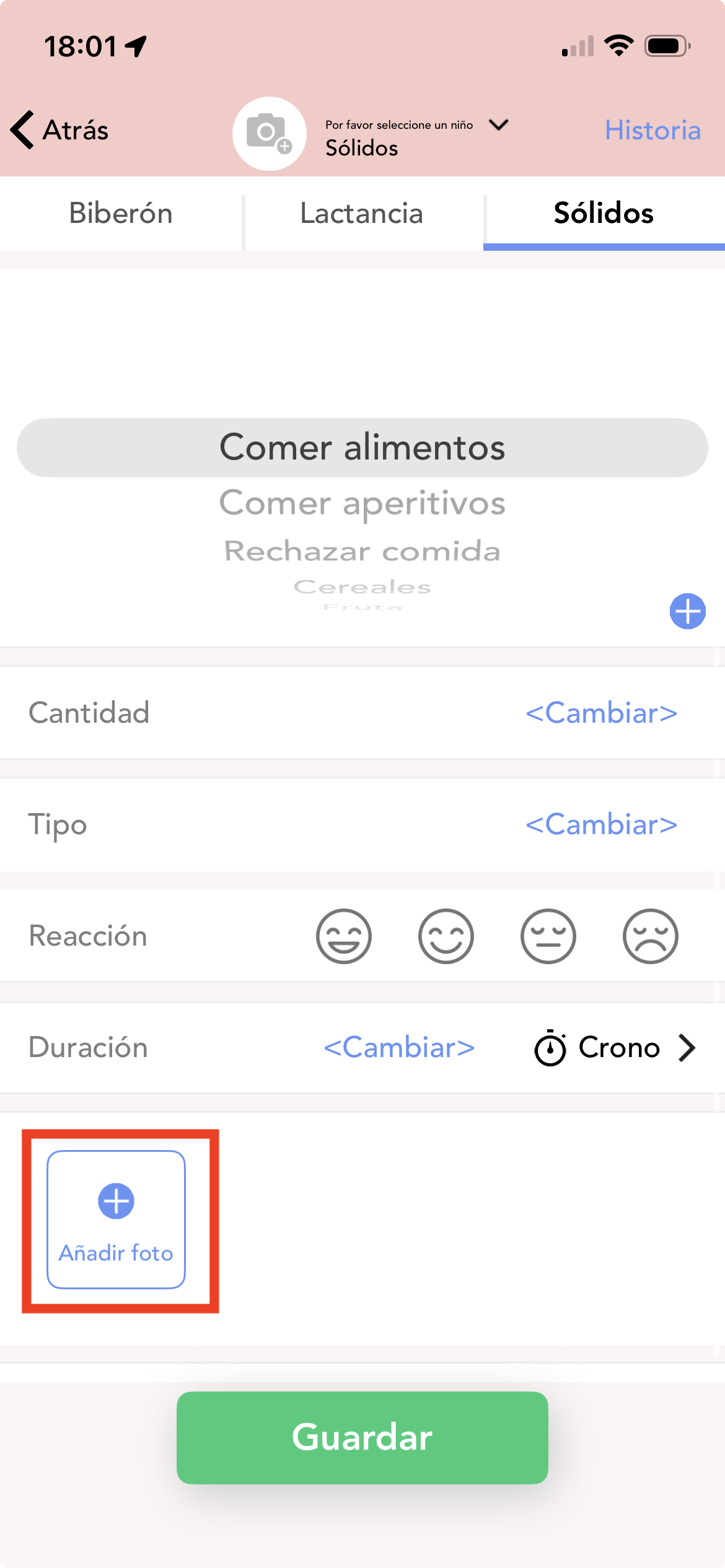Choose Rechazar comida in the picker

(362, 551)
